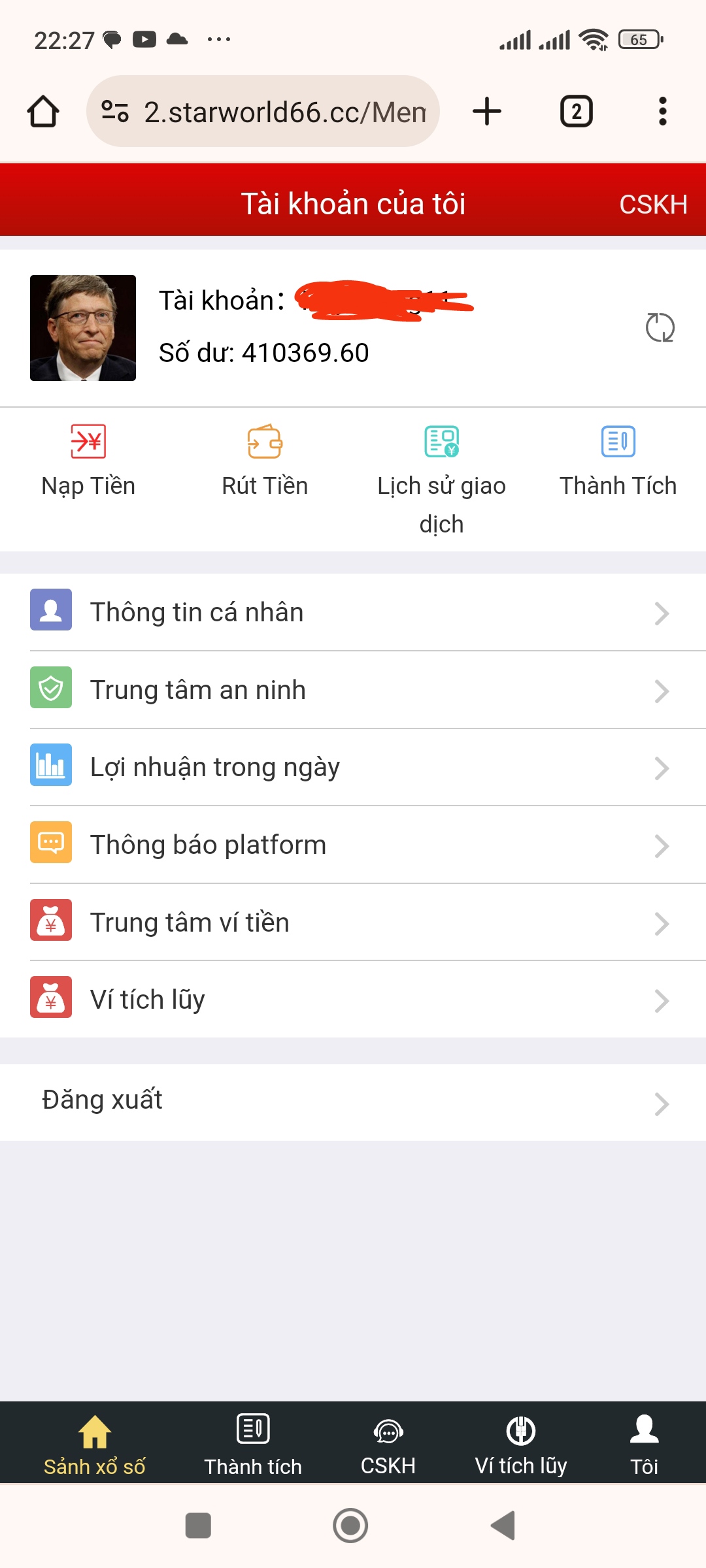Open CSKH in the red header

click(x=652, y=204)
